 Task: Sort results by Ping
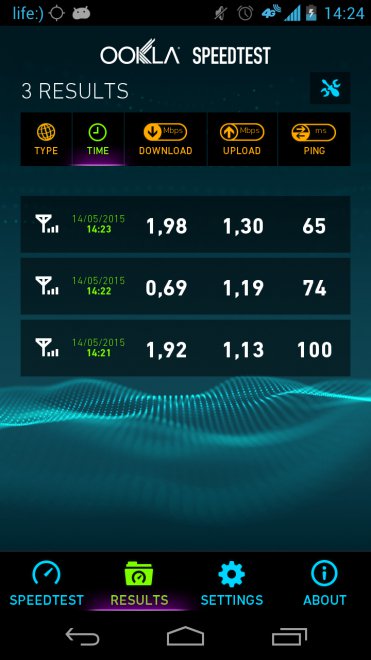(314, 139)
